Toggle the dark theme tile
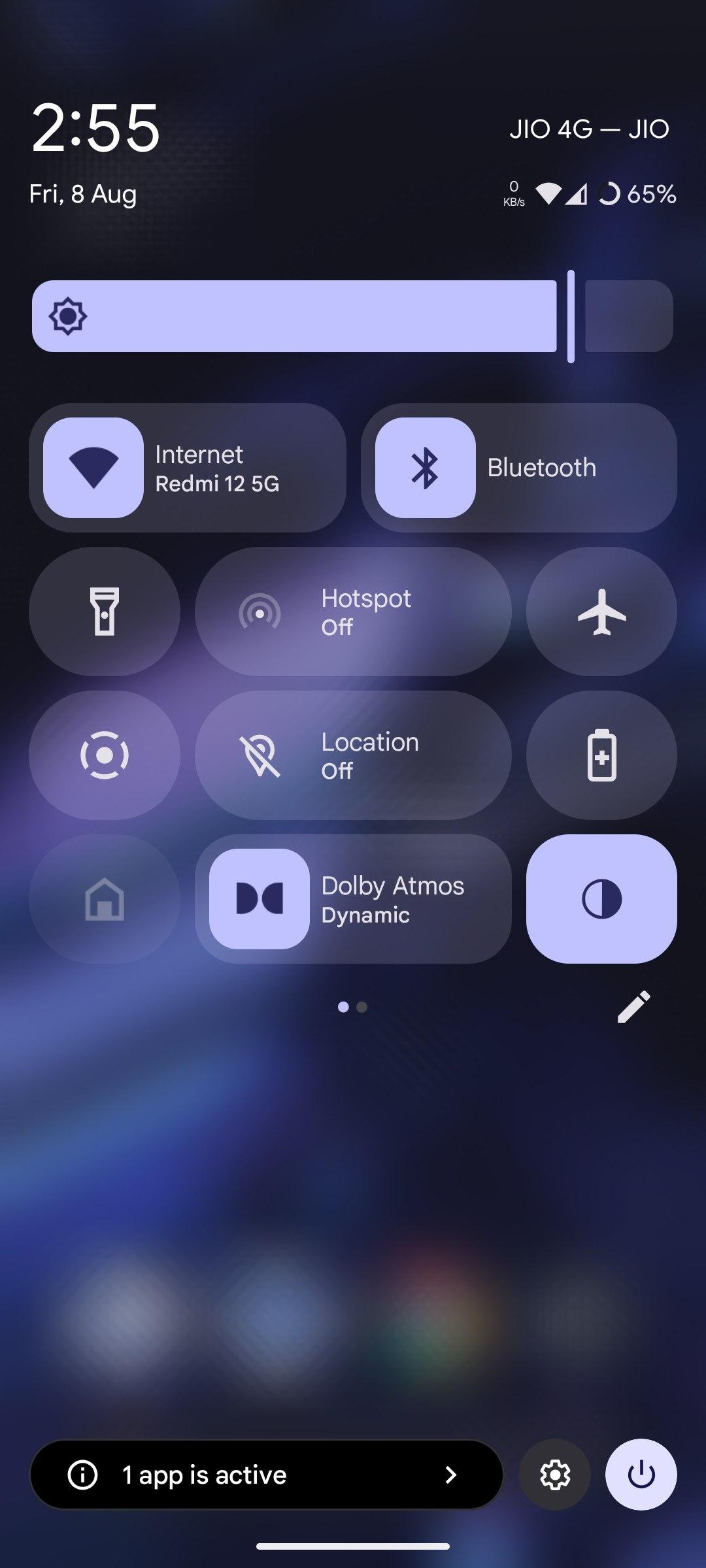This screenshot has height=1568, width=706. click(x=601, y=899)
